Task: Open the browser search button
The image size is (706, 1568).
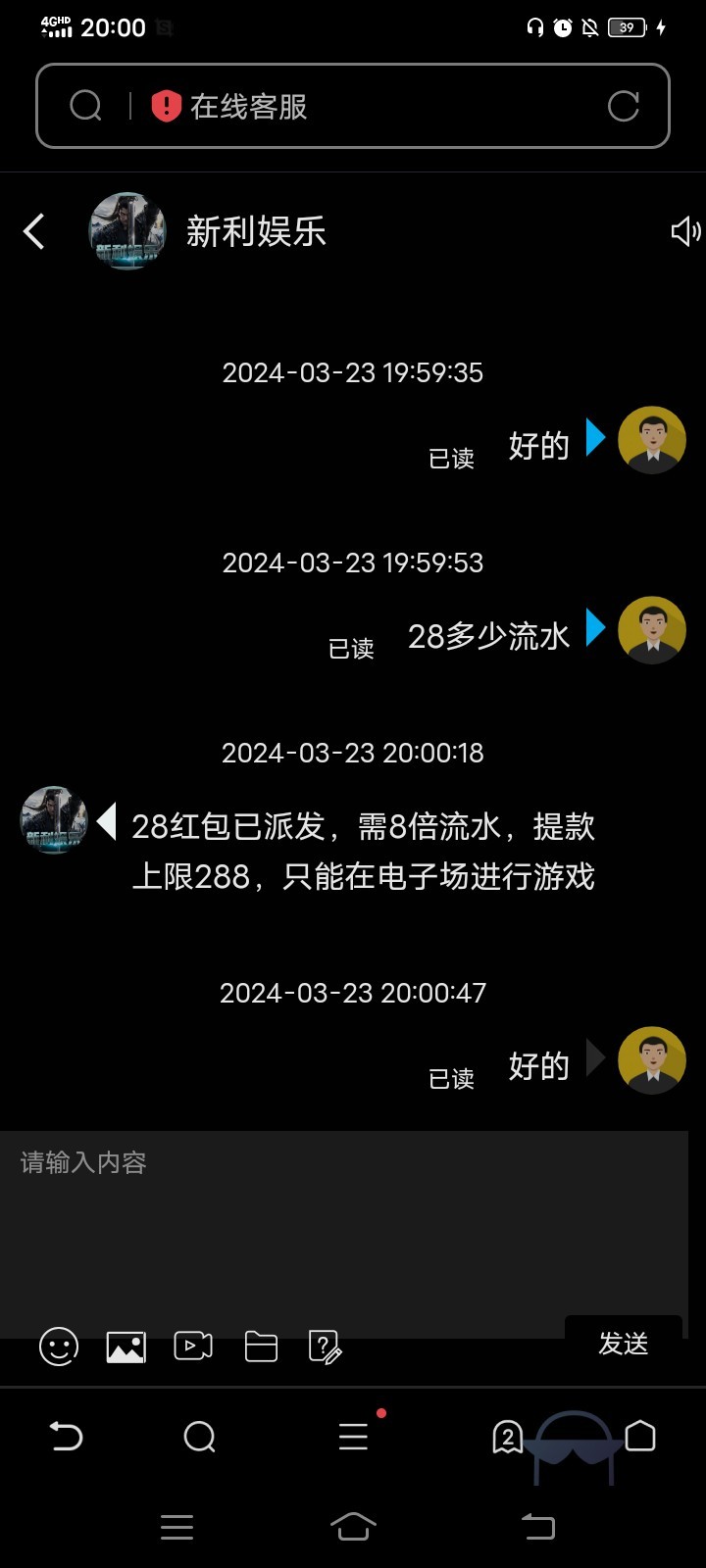Action: [x=200, y=1437]
